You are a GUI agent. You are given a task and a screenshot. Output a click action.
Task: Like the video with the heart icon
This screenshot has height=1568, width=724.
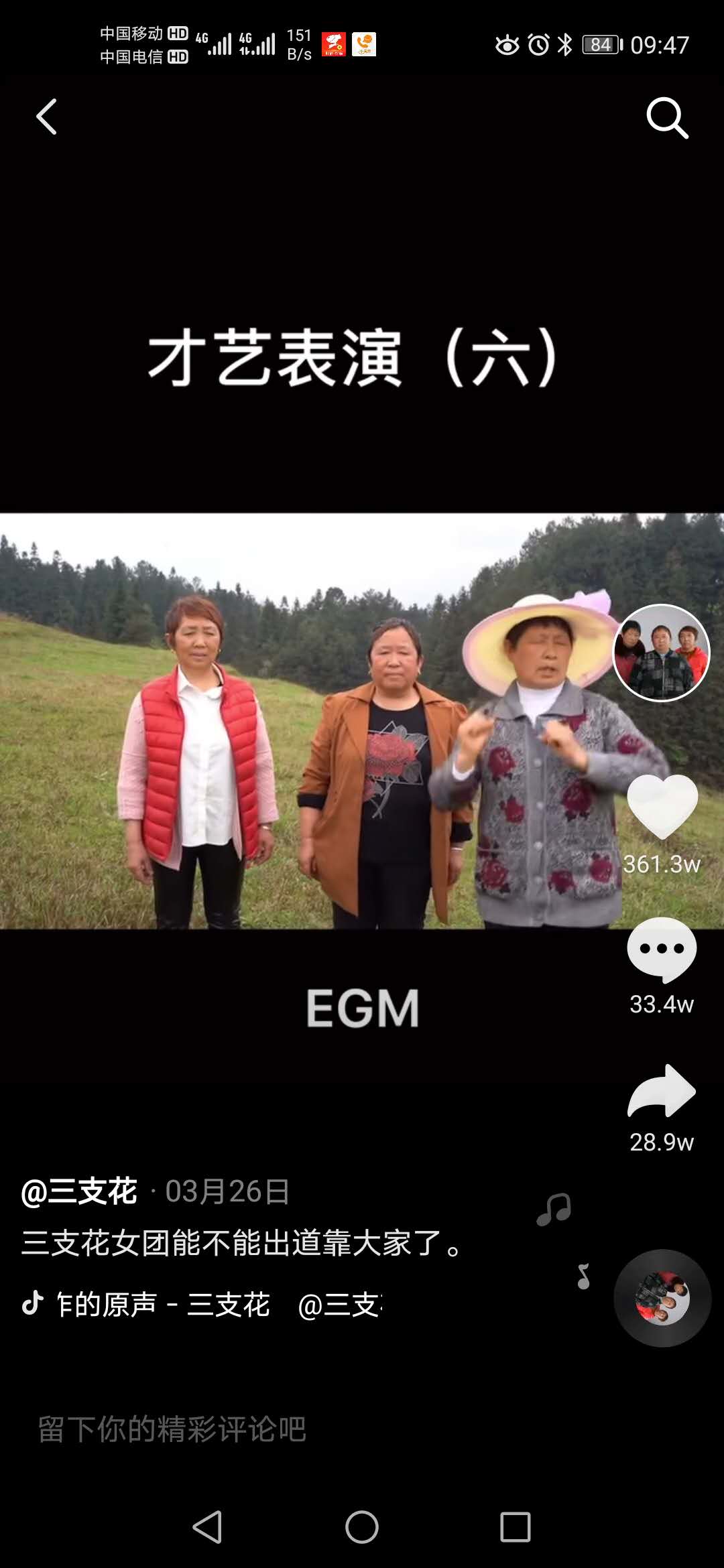click(662, 806)
